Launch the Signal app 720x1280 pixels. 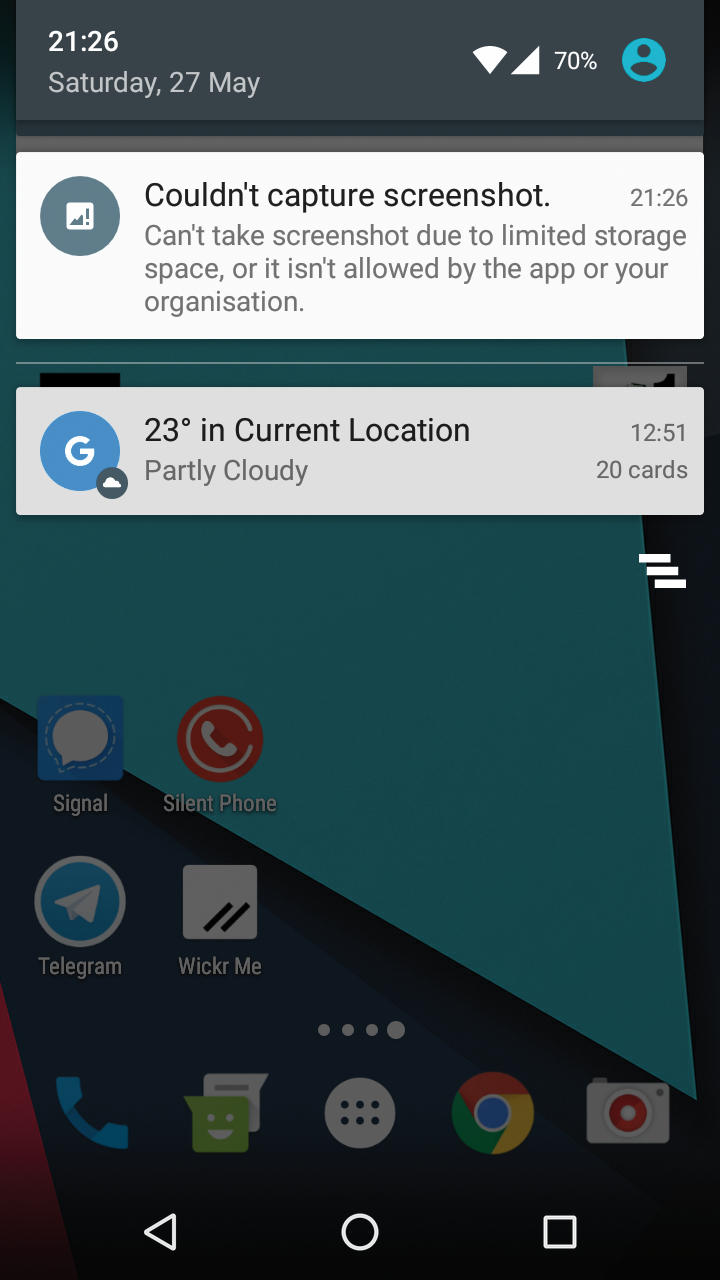[x=80, y=740]
